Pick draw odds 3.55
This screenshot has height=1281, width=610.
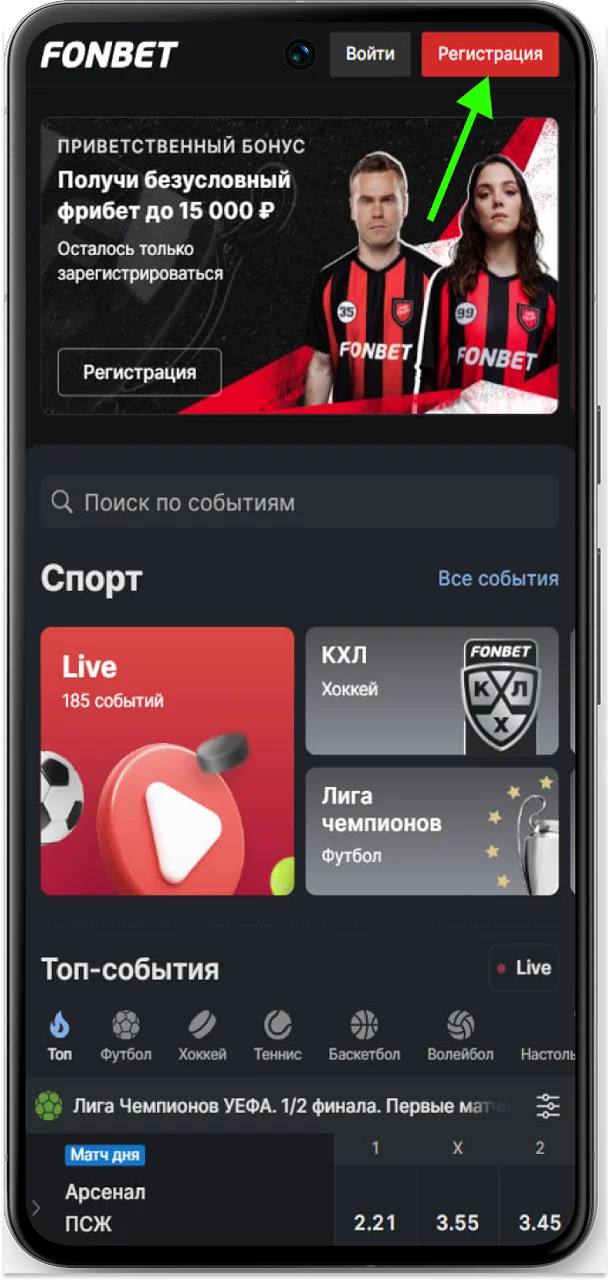(x=457, y=1222)
